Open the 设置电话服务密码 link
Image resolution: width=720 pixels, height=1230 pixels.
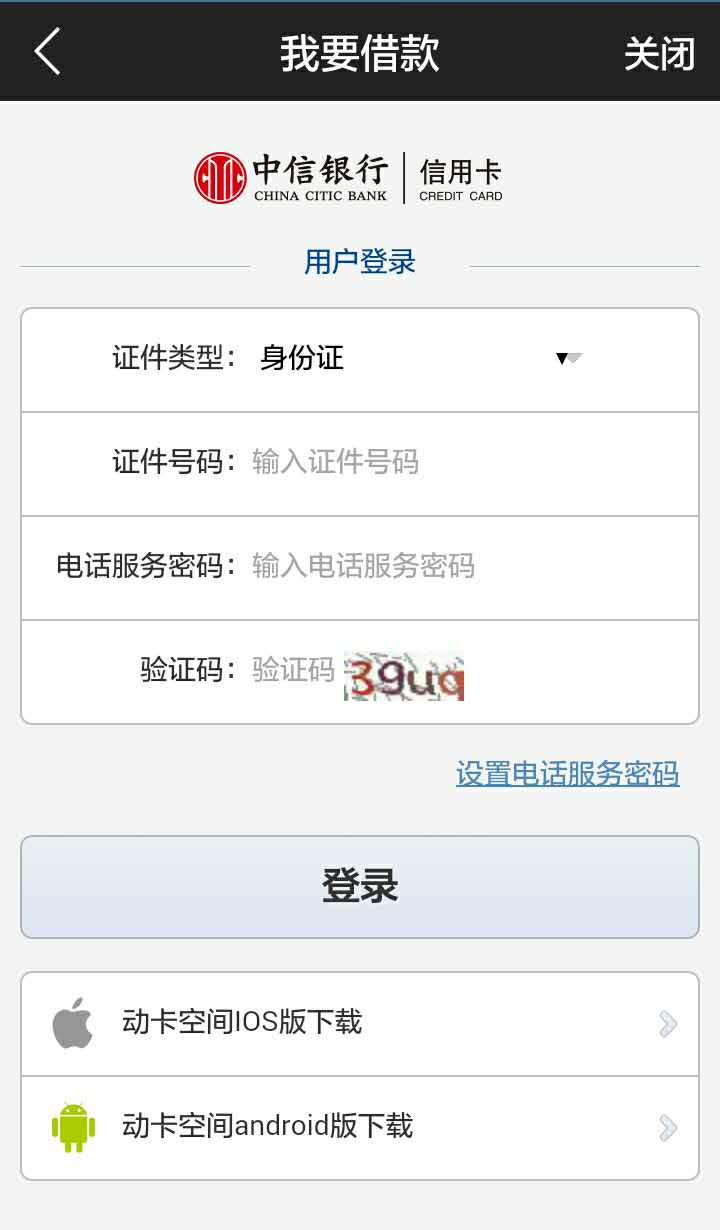pos(567,773)
